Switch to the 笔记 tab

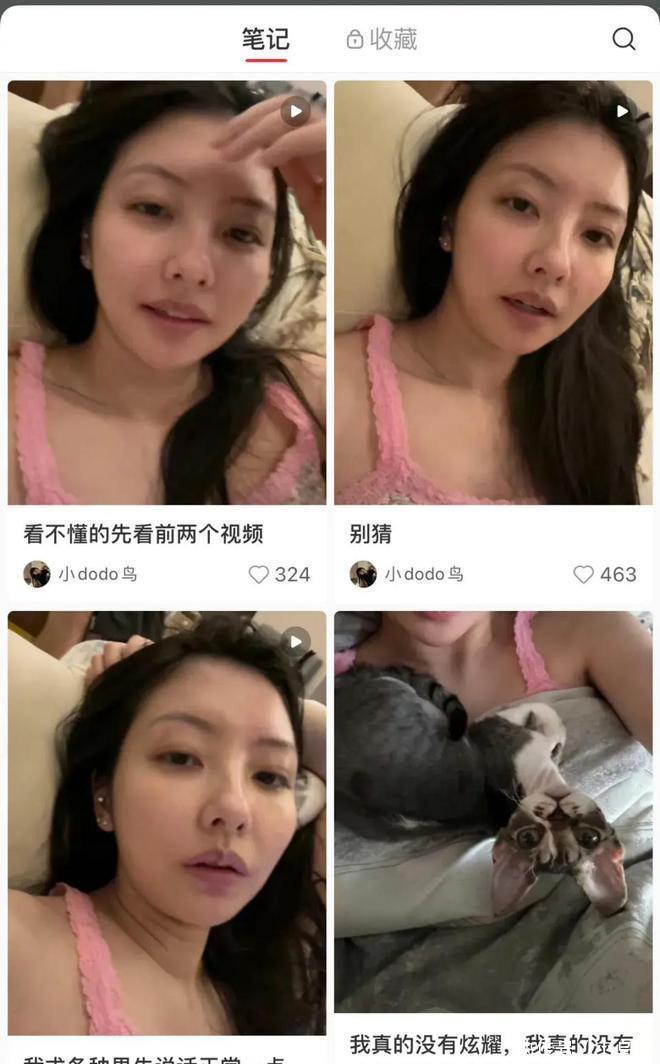pyautogui.click(x=265, y=39)
